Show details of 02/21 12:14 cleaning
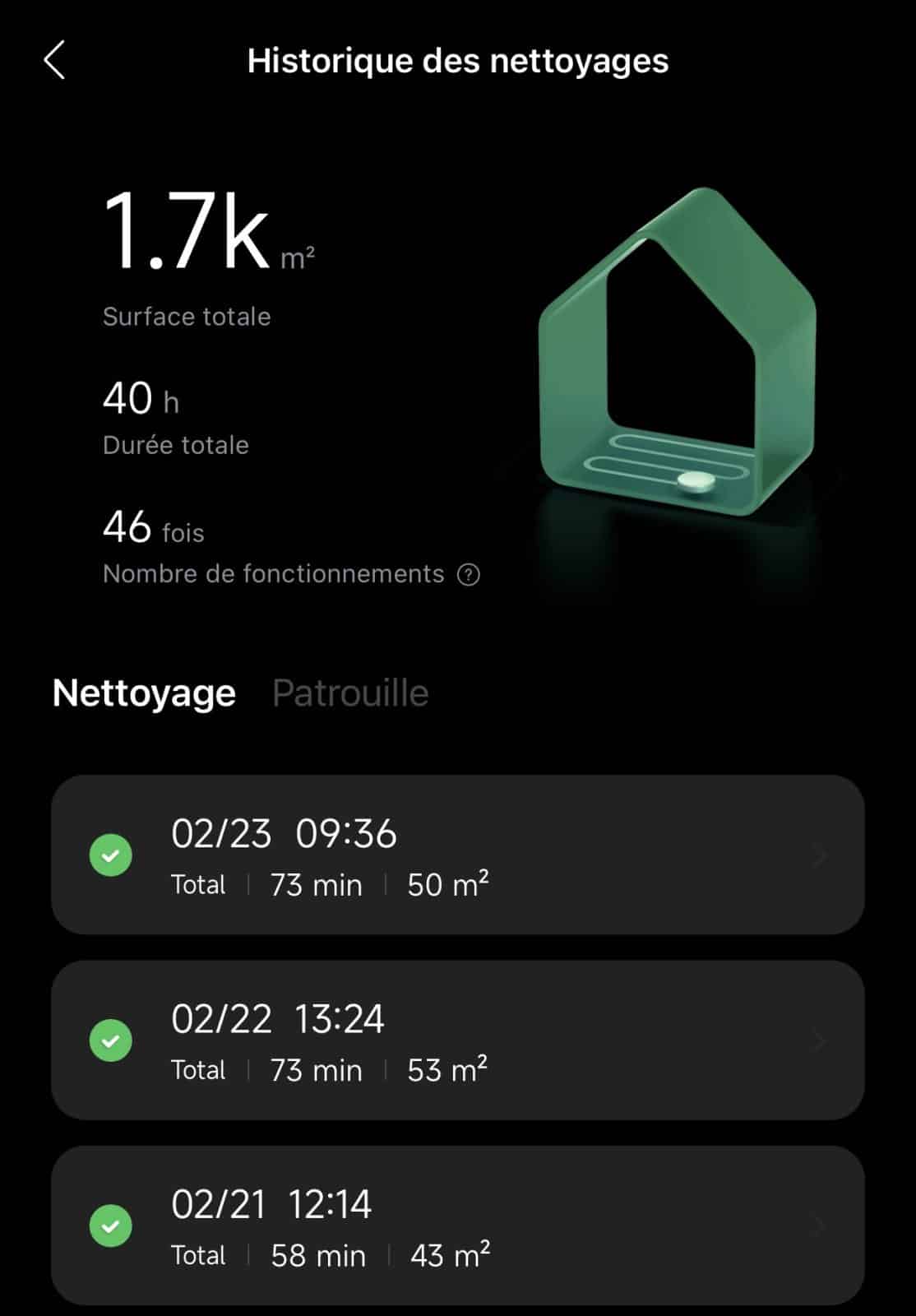Screen dimensions: 916x1316 click(457, 1226)
